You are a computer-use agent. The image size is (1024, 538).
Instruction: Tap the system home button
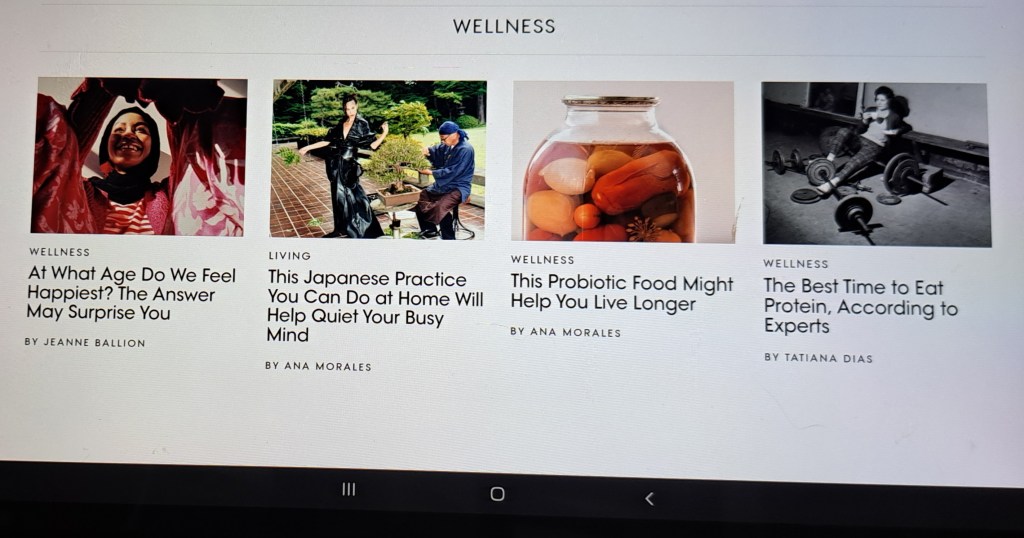(497, 494)
